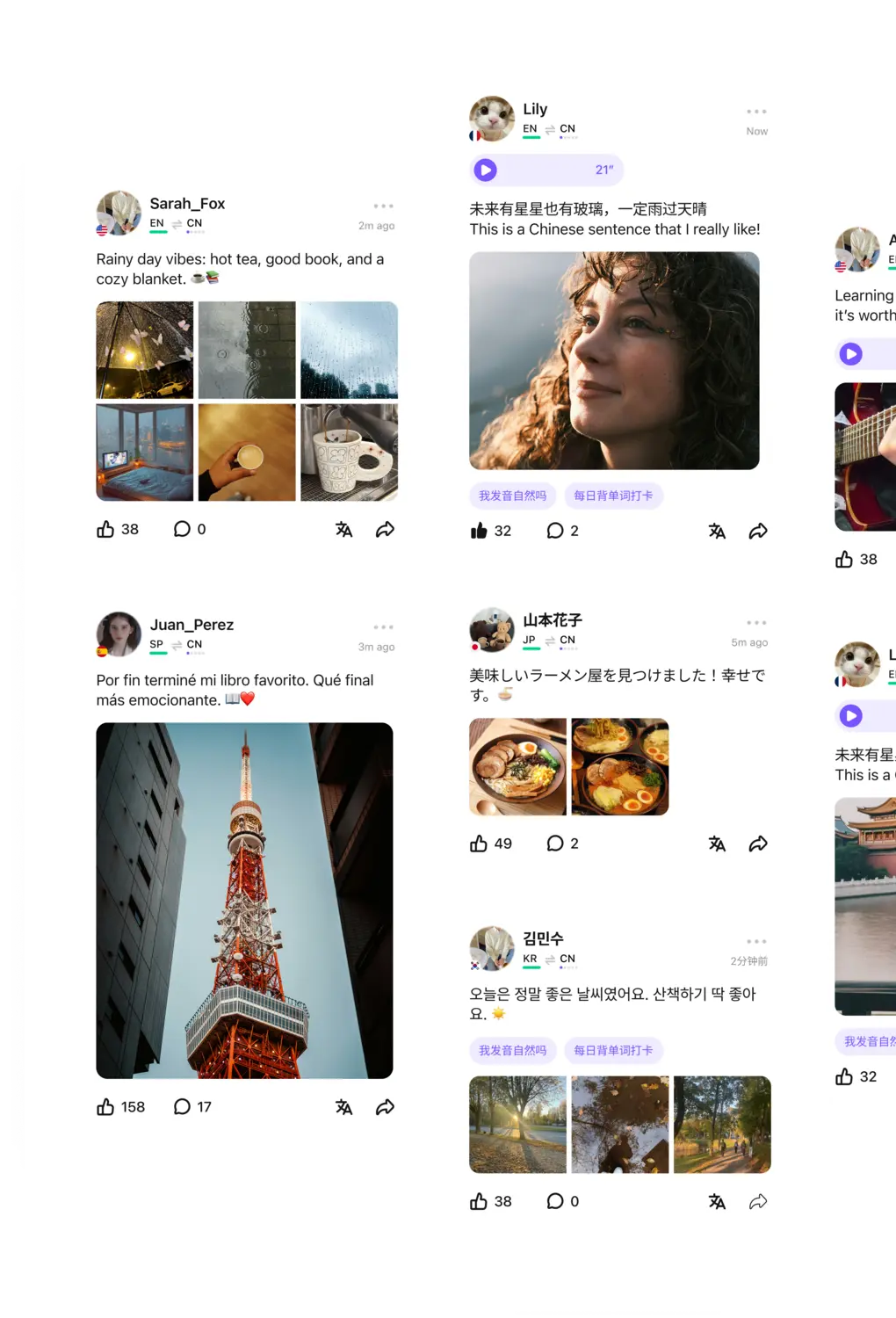The height and width of the screenshot is (1318, 896).
Task: Open the three-dot menu on 山本花子's post
Action: tap(755, 620)
